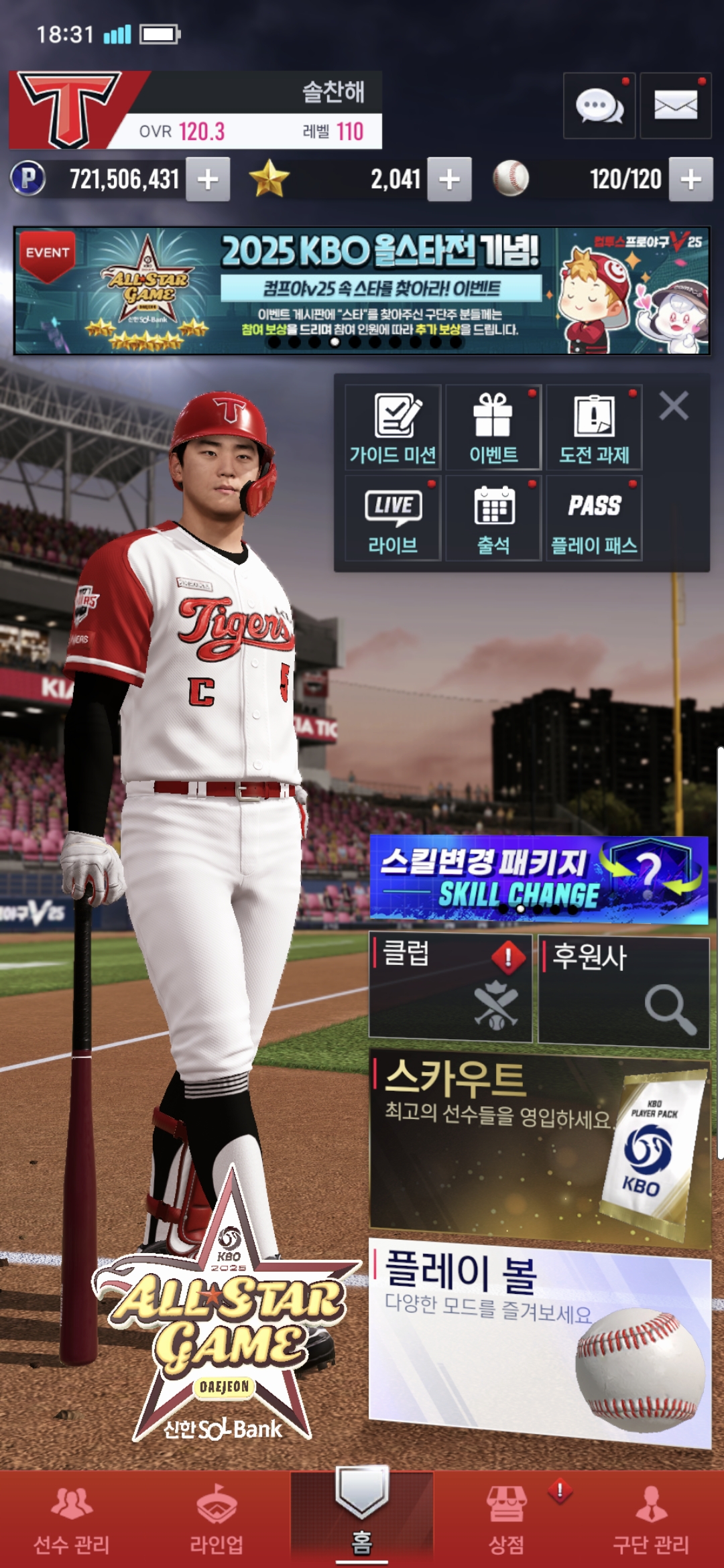
Task: Open the 후원사 sponsor tile
Action: coord(624,990)
